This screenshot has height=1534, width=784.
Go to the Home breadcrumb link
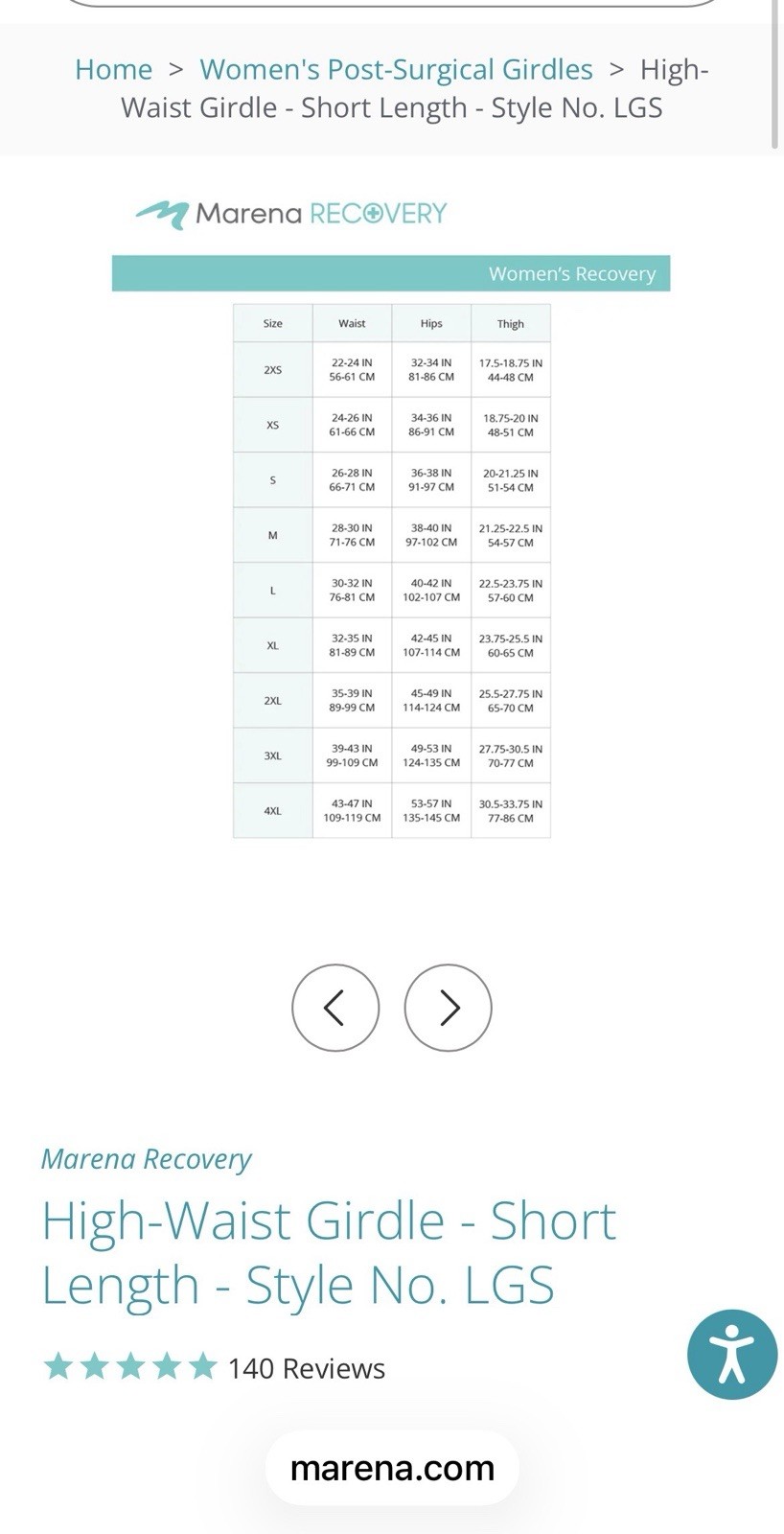coord(113,70)
